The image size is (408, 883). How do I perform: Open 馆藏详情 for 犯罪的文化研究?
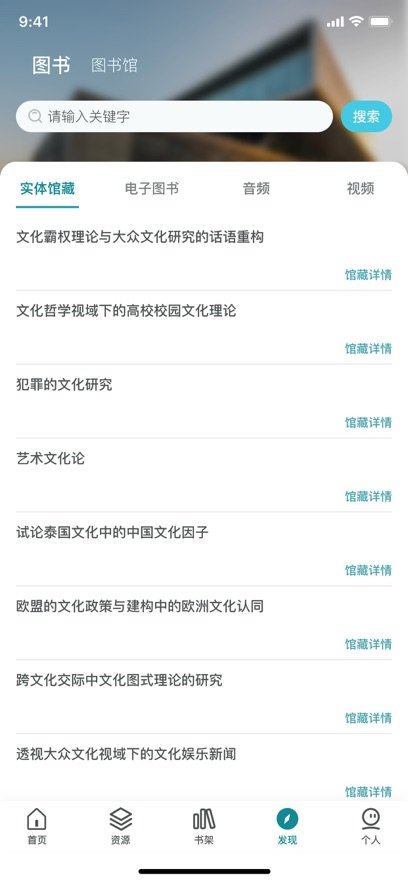368,422
